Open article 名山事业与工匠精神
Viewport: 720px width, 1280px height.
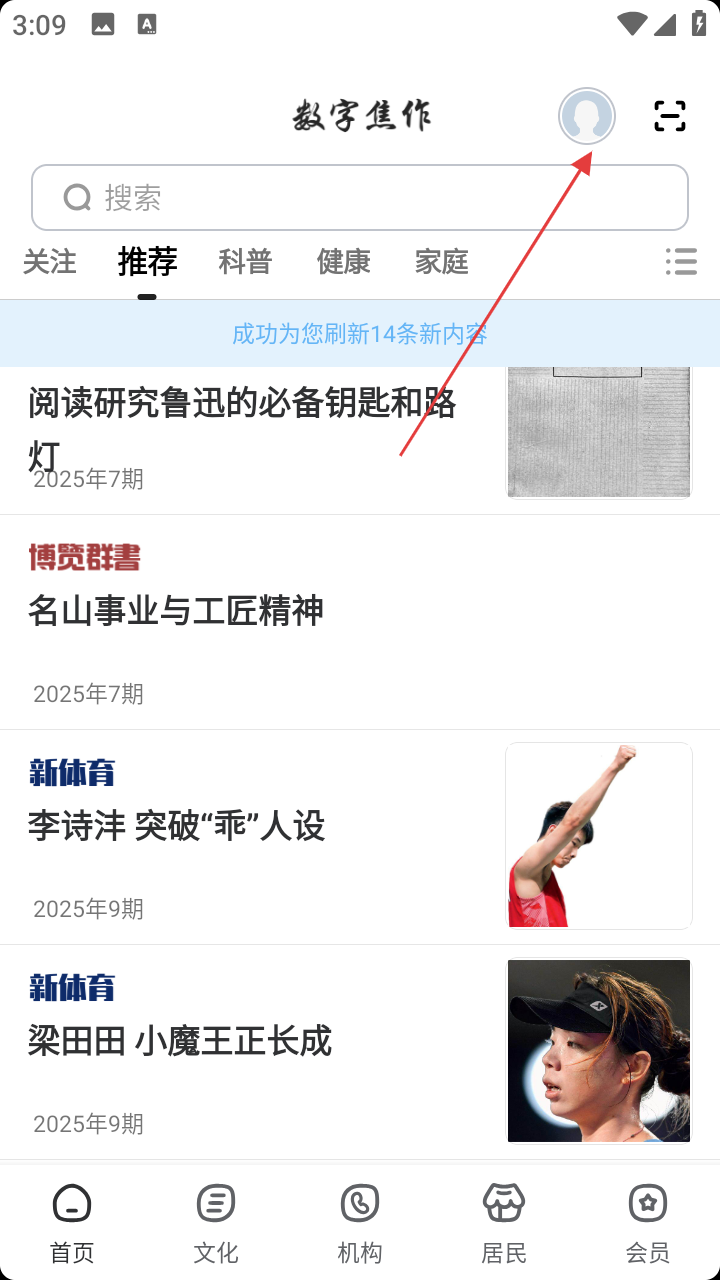(176, 611)
